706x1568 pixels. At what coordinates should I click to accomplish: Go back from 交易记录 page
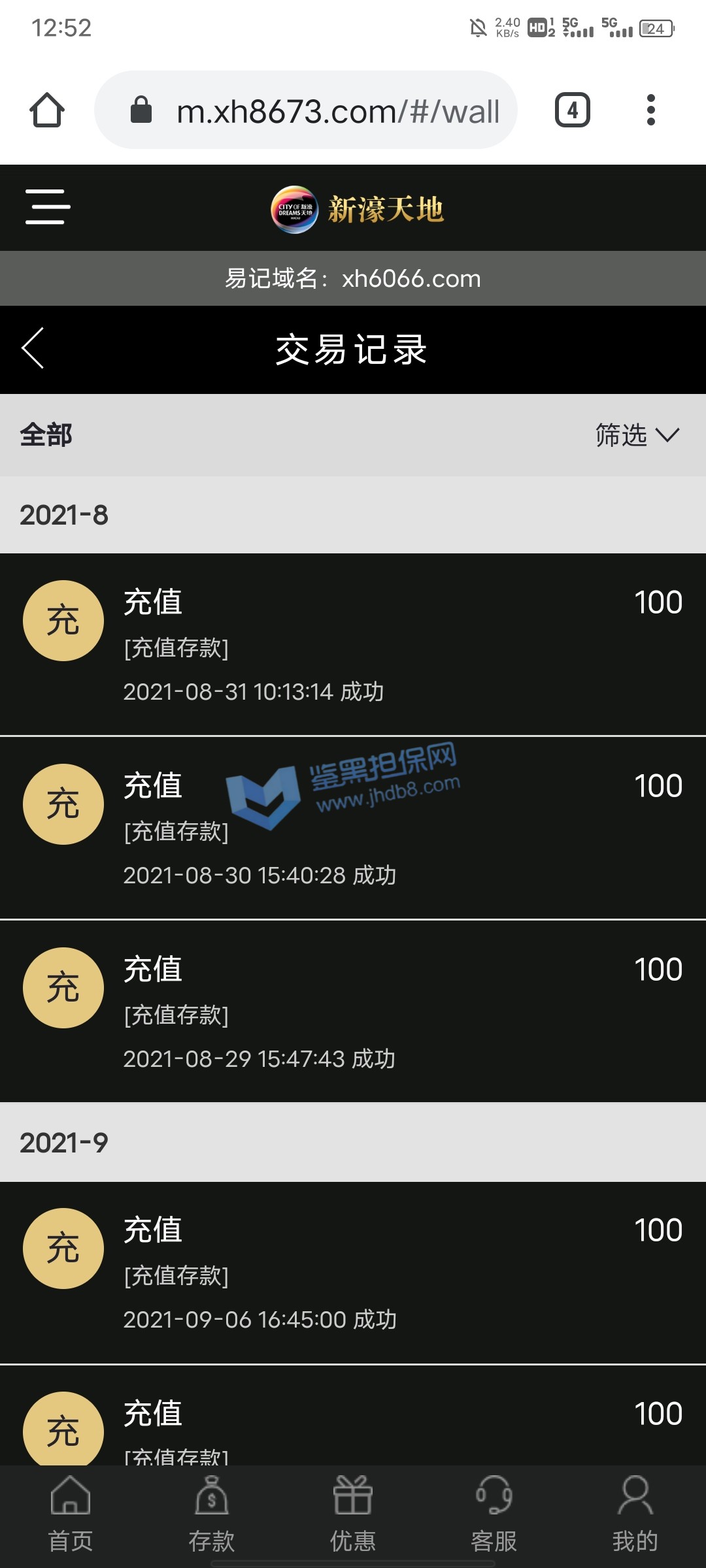pos(33,348)
